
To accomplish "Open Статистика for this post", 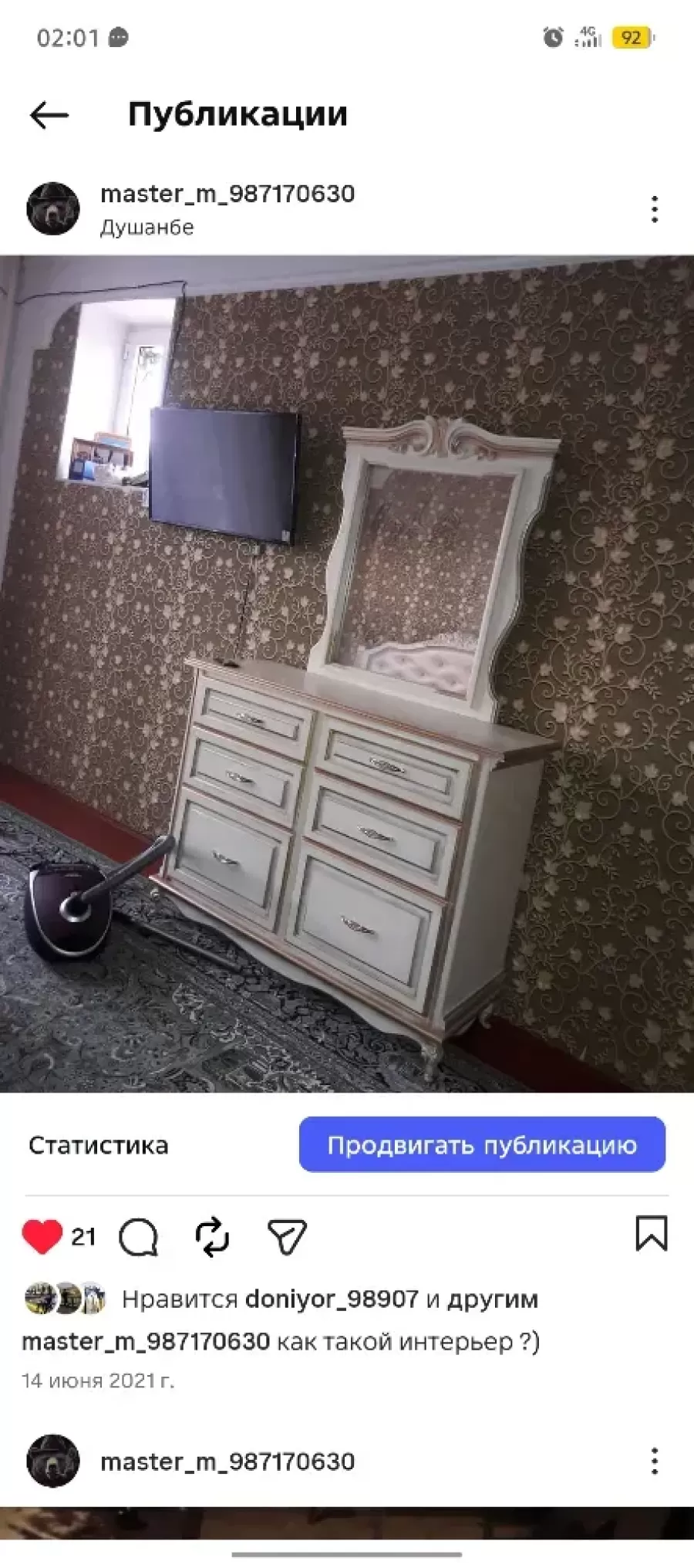I will [98, 1145].
